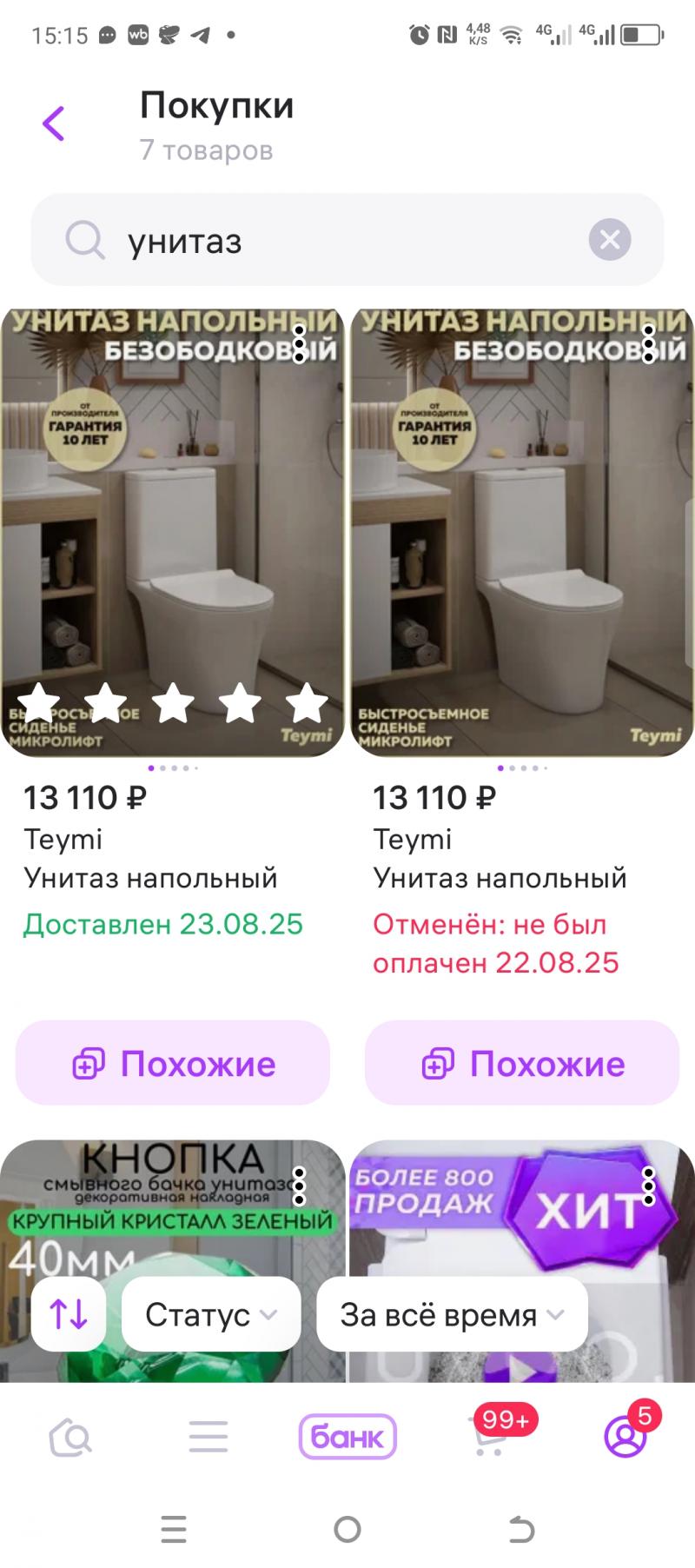Switch to the home search tab
Screen dimensions: 695x1568
pyautogui.click(x=70, y=1437)
